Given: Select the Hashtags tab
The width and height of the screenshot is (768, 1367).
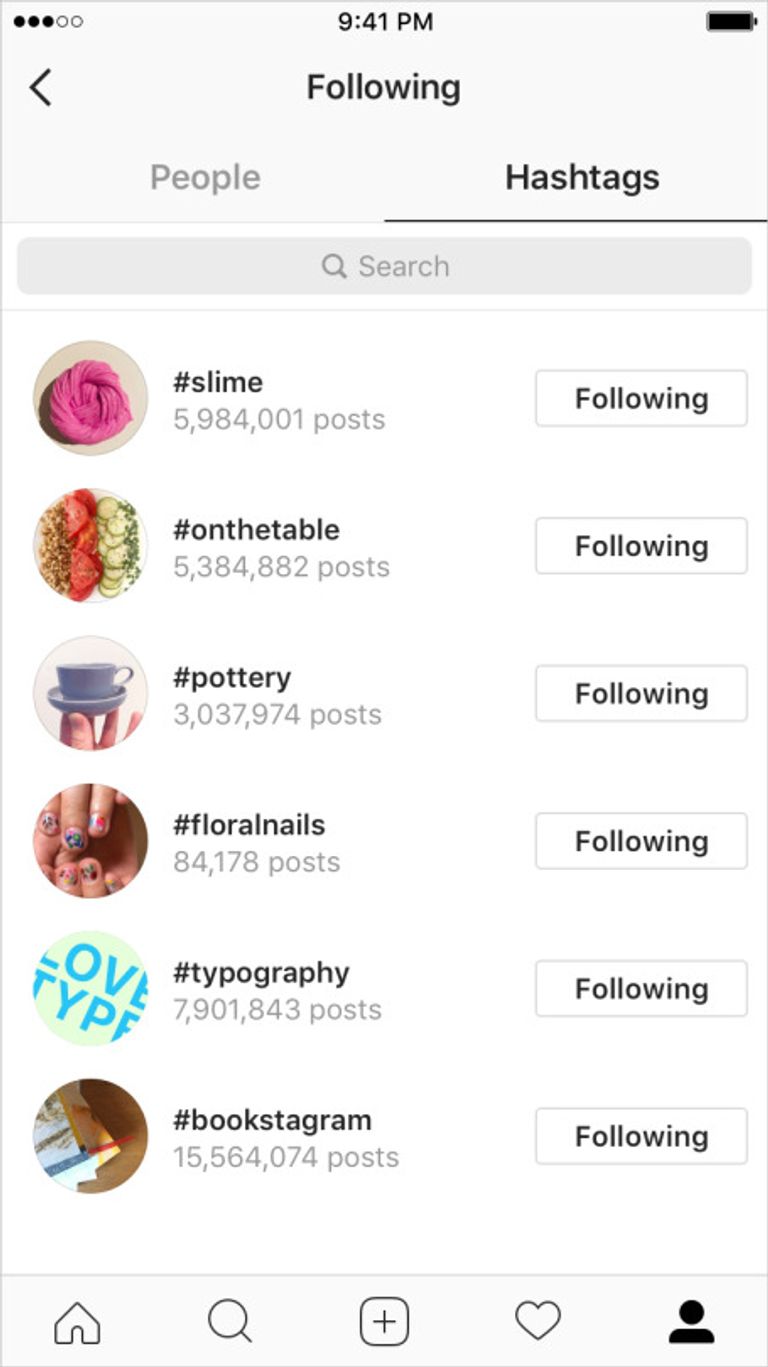Looking at the screenshot, I should coord(582,178).
